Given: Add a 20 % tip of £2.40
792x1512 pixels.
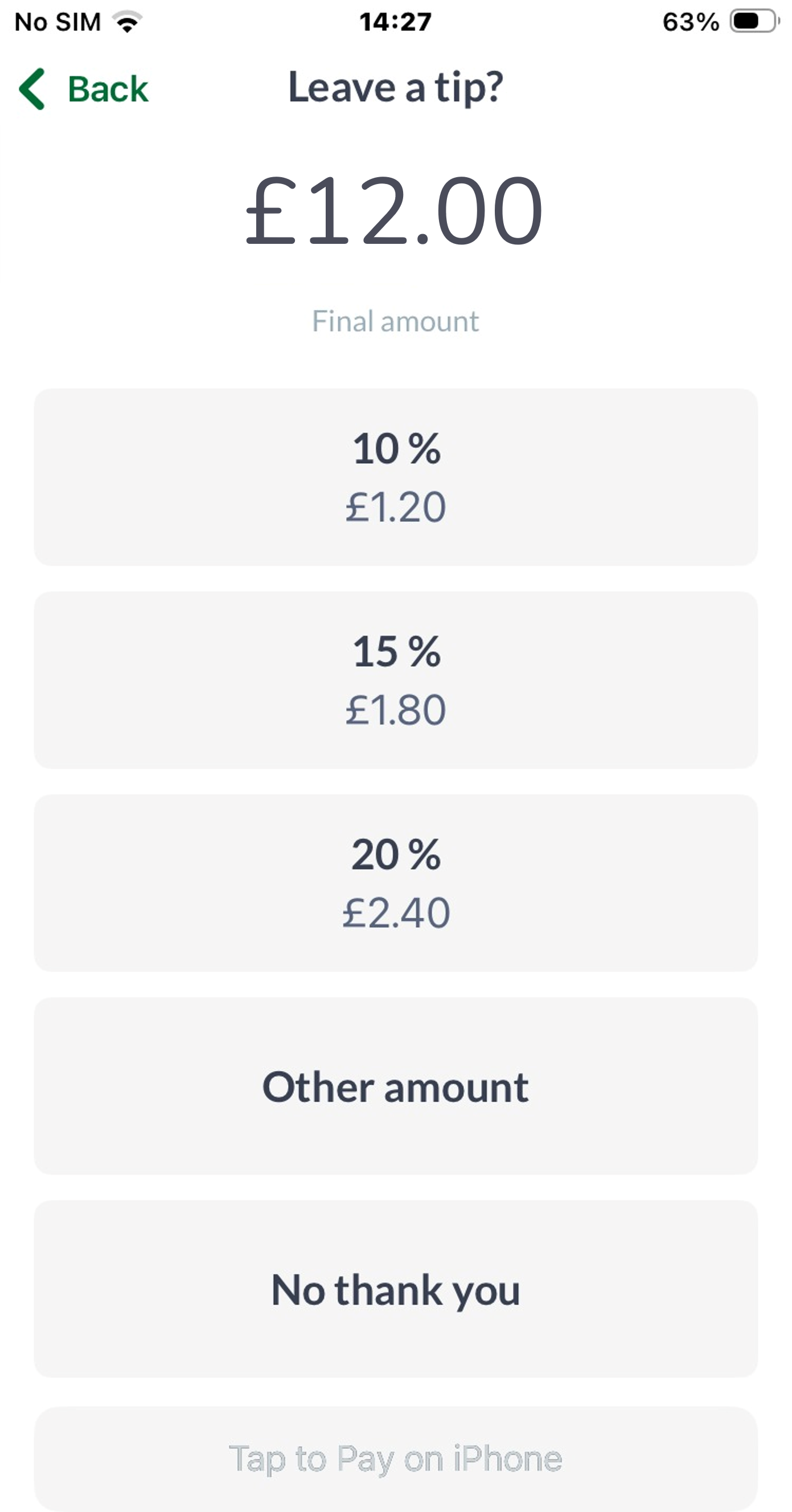Looking at the screenshot, I should [395, 883].
